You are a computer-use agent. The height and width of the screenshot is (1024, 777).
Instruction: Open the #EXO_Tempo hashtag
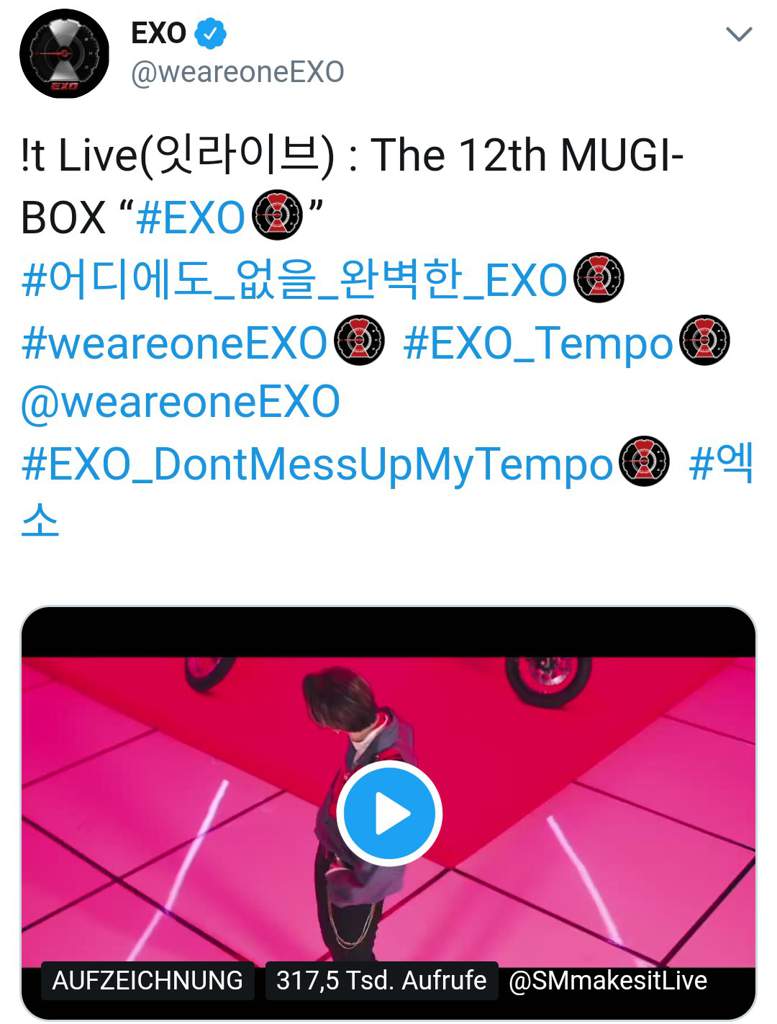538,343
